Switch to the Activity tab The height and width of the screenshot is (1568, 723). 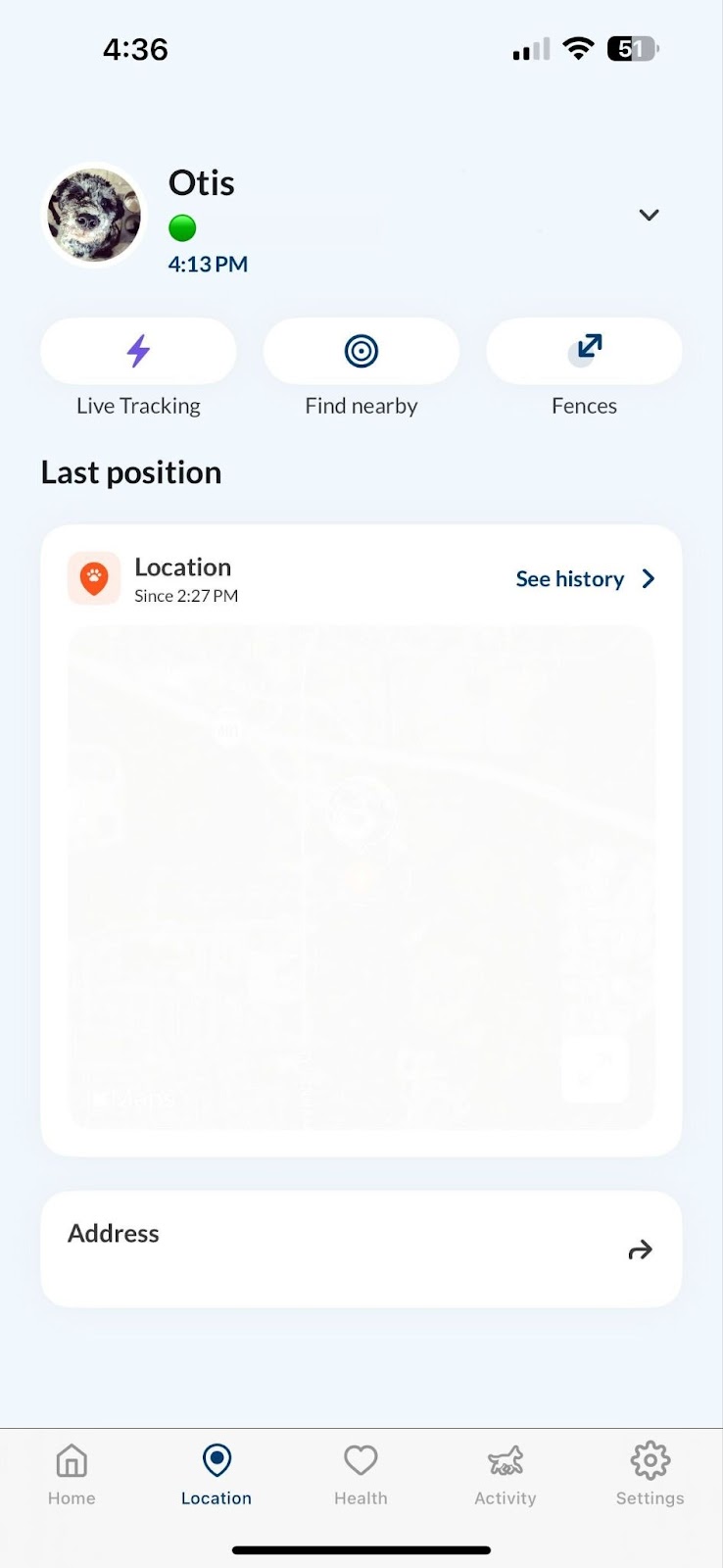coord(506,1474)
